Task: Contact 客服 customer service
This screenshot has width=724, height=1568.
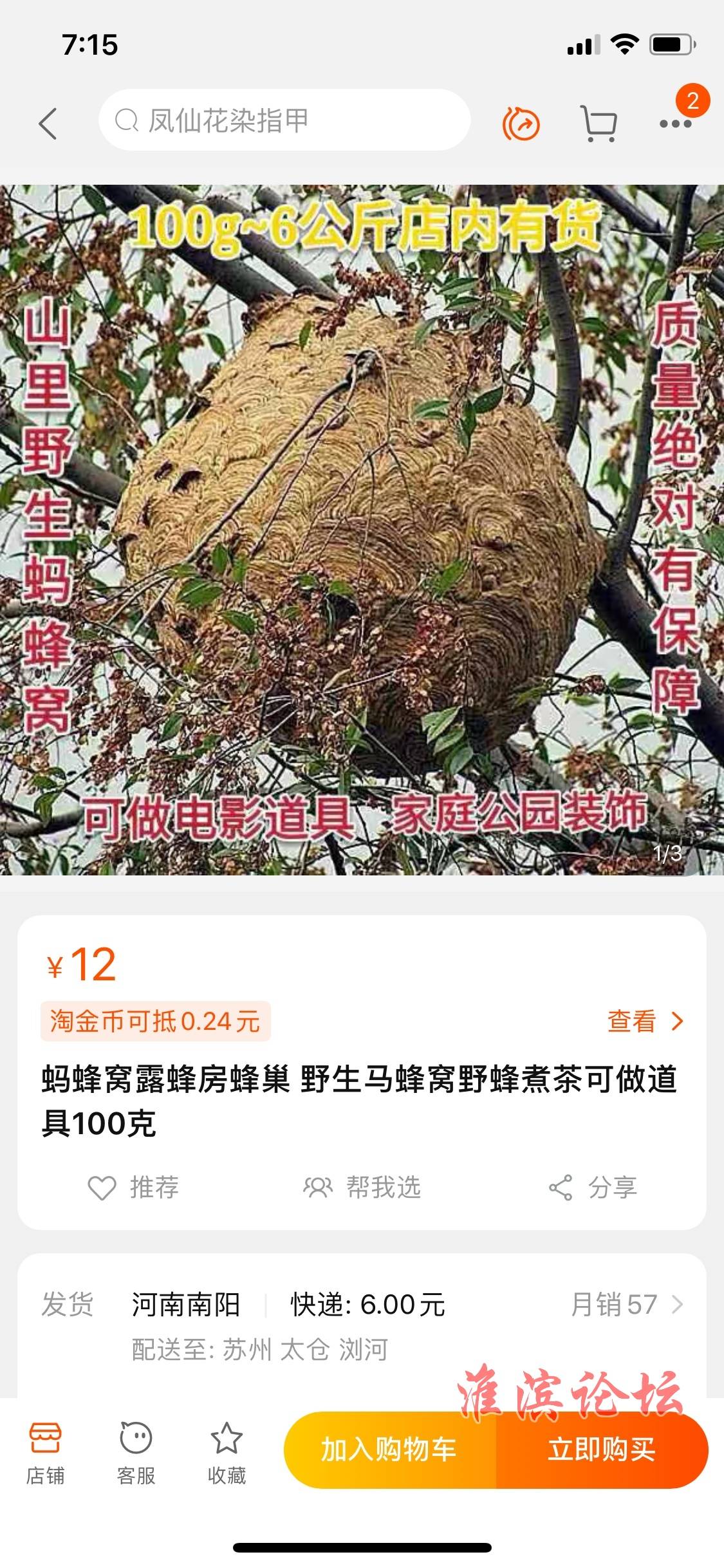Action: 136,1452
